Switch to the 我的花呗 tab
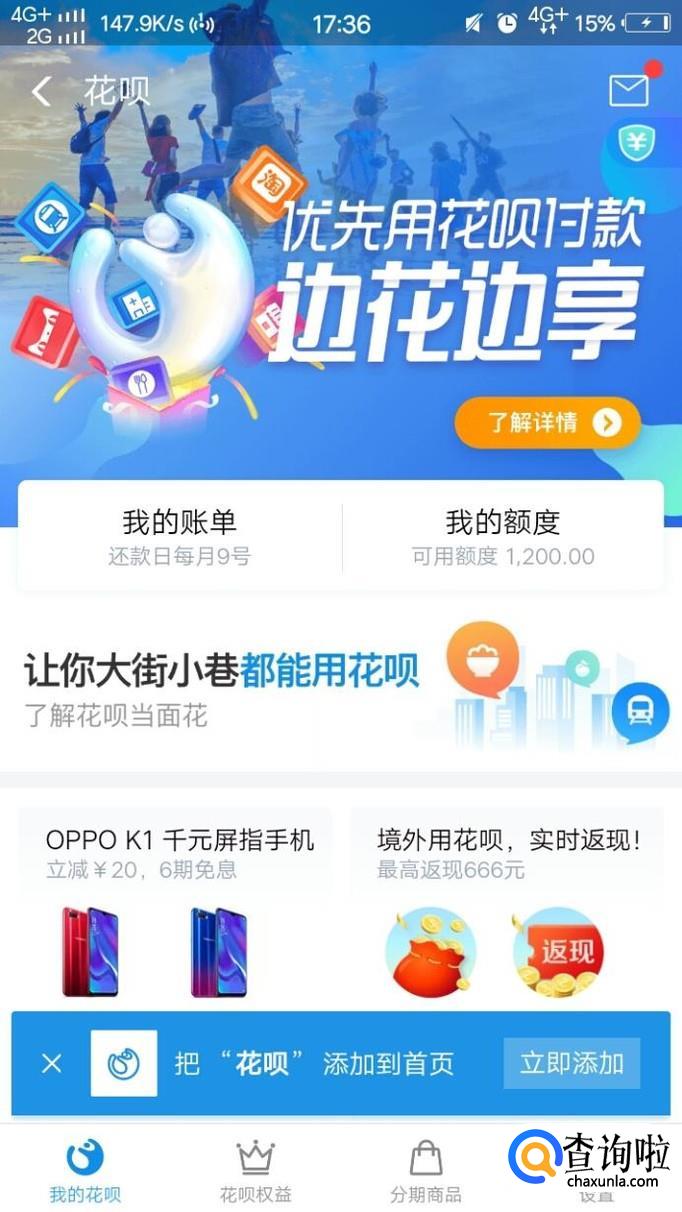The width and height of the screenshot is (682, 1212). tap(85, 1170)
